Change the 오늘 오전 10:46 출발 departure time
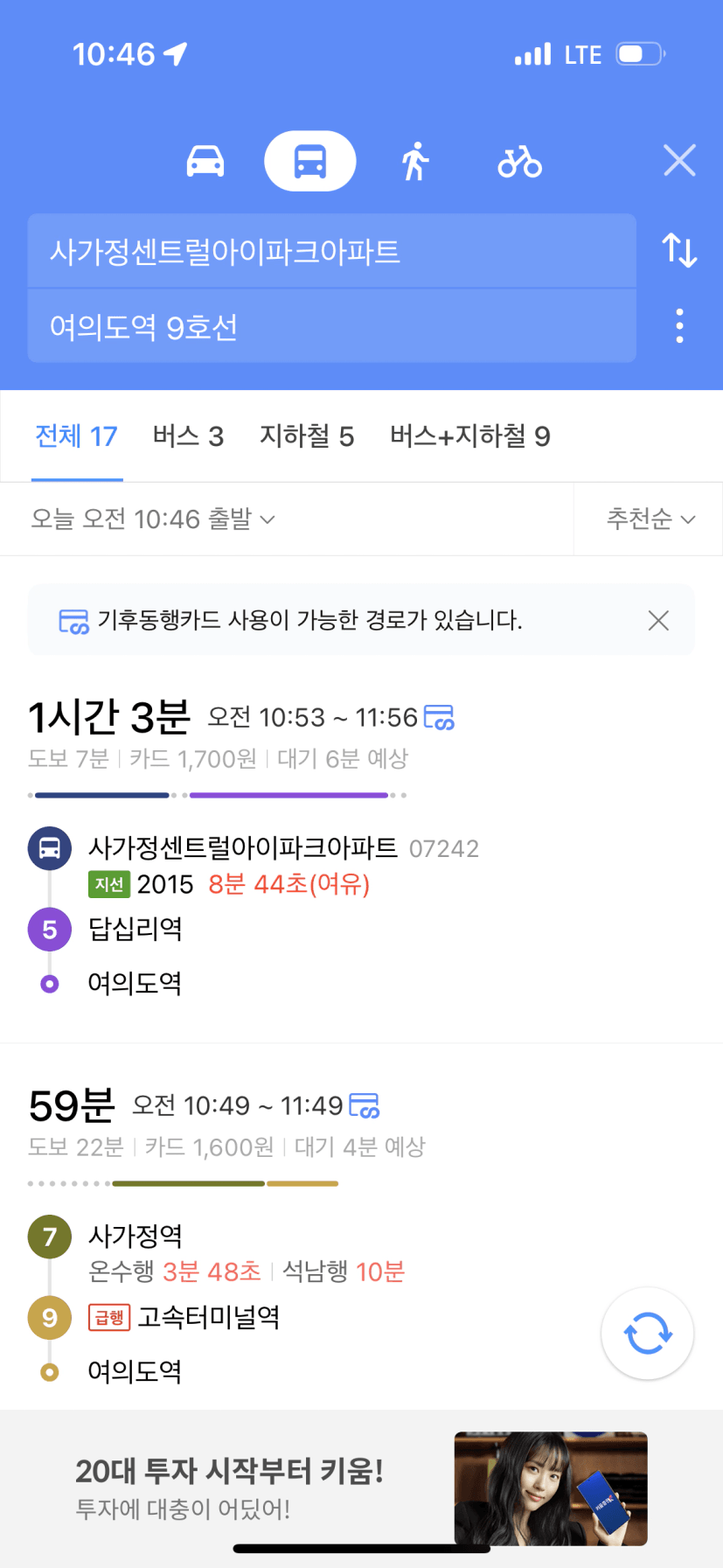Screen dimensions: 723x1568 [x=153, y=519]
